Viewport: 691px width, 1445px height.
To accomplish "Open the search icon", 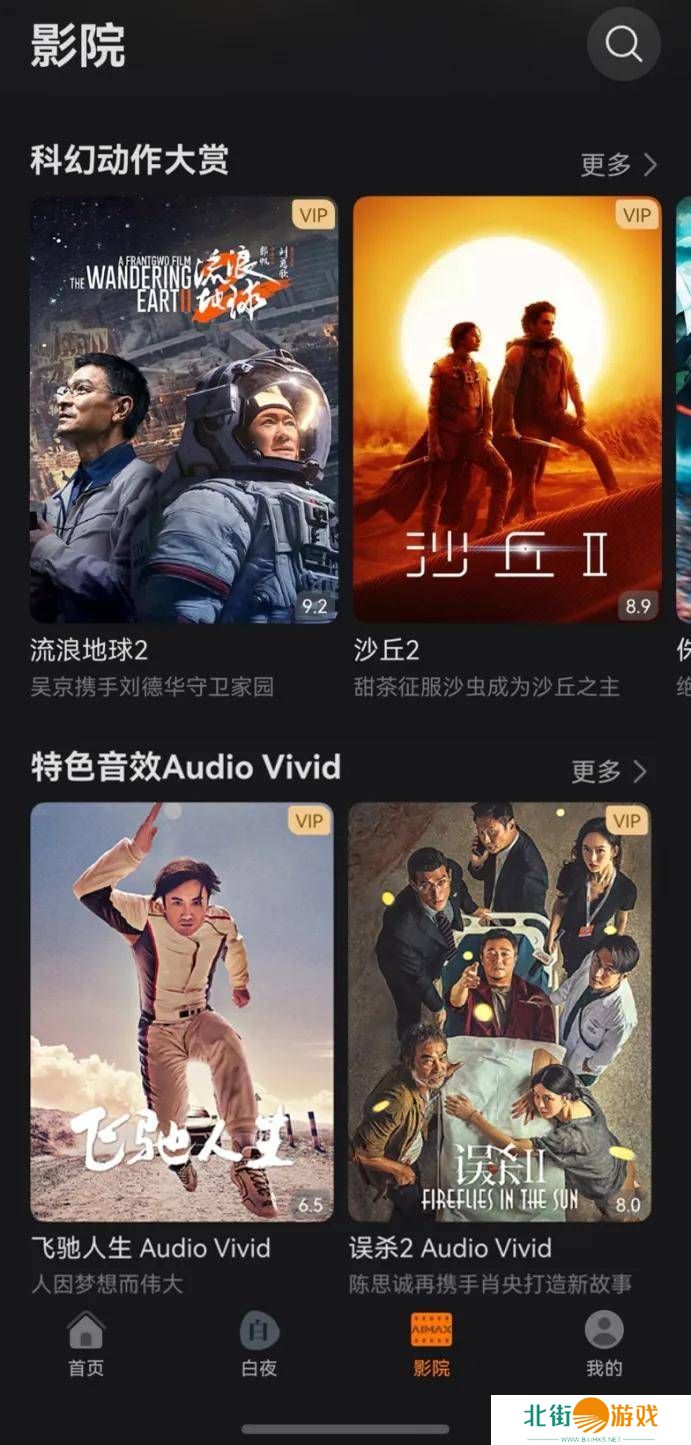I will pyautogui.click(x=624, y=44).
